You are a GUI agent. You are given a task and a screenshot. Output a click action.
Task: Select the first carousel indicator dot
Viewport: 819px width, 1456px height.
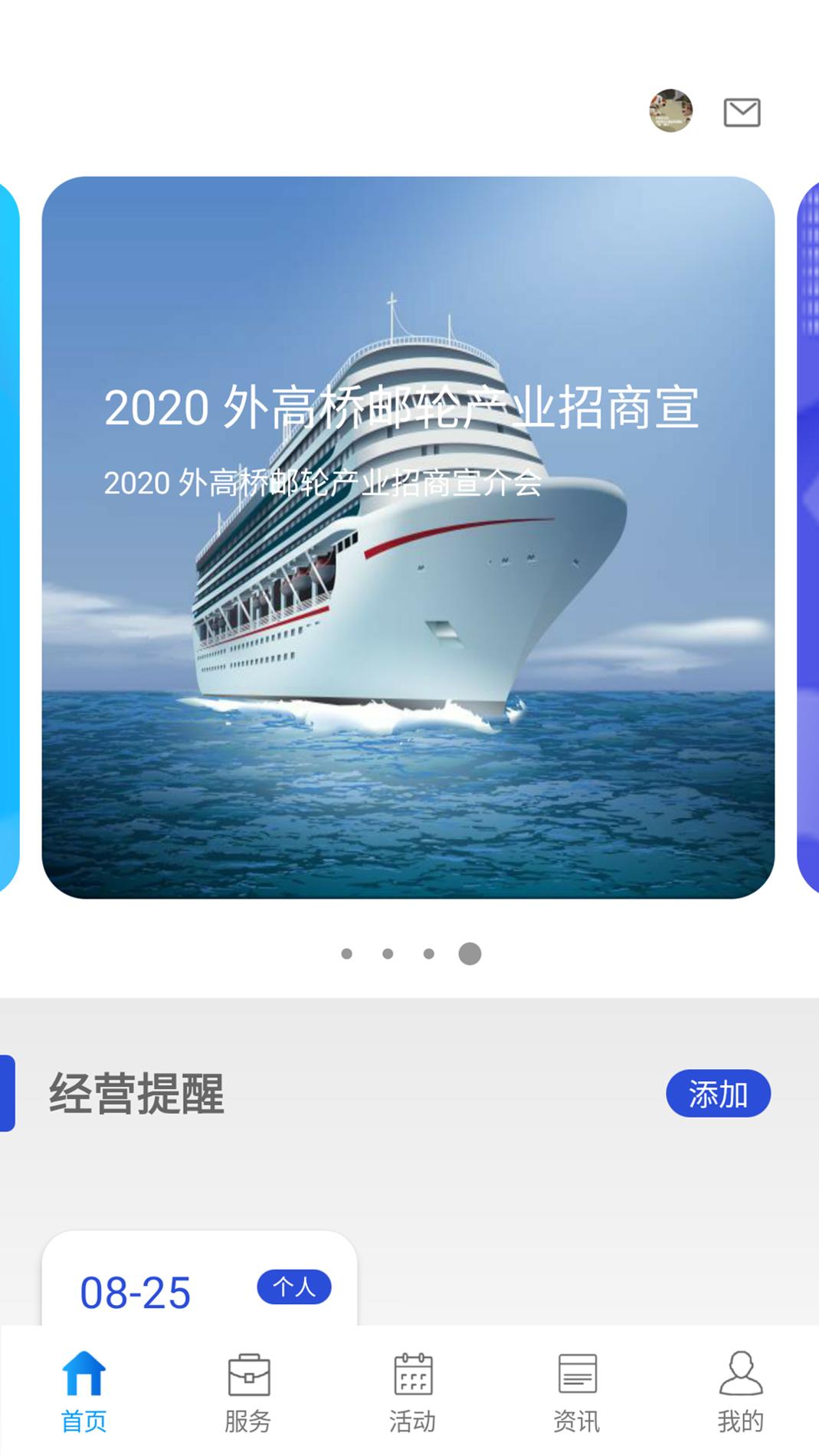346,953
